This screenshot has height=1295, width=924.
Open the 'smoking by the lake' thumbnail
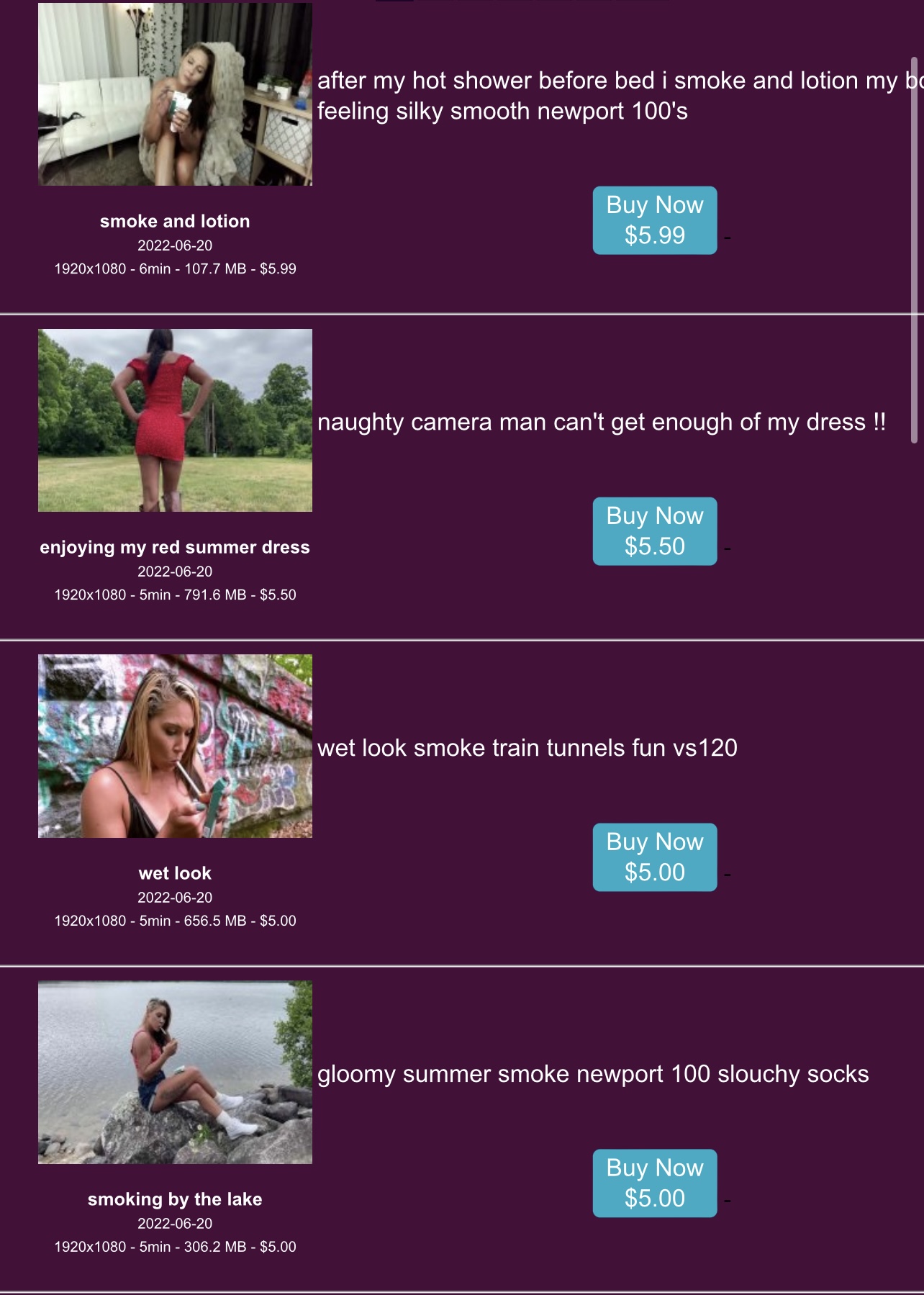pyautogui.click(x=175, y=1072)
